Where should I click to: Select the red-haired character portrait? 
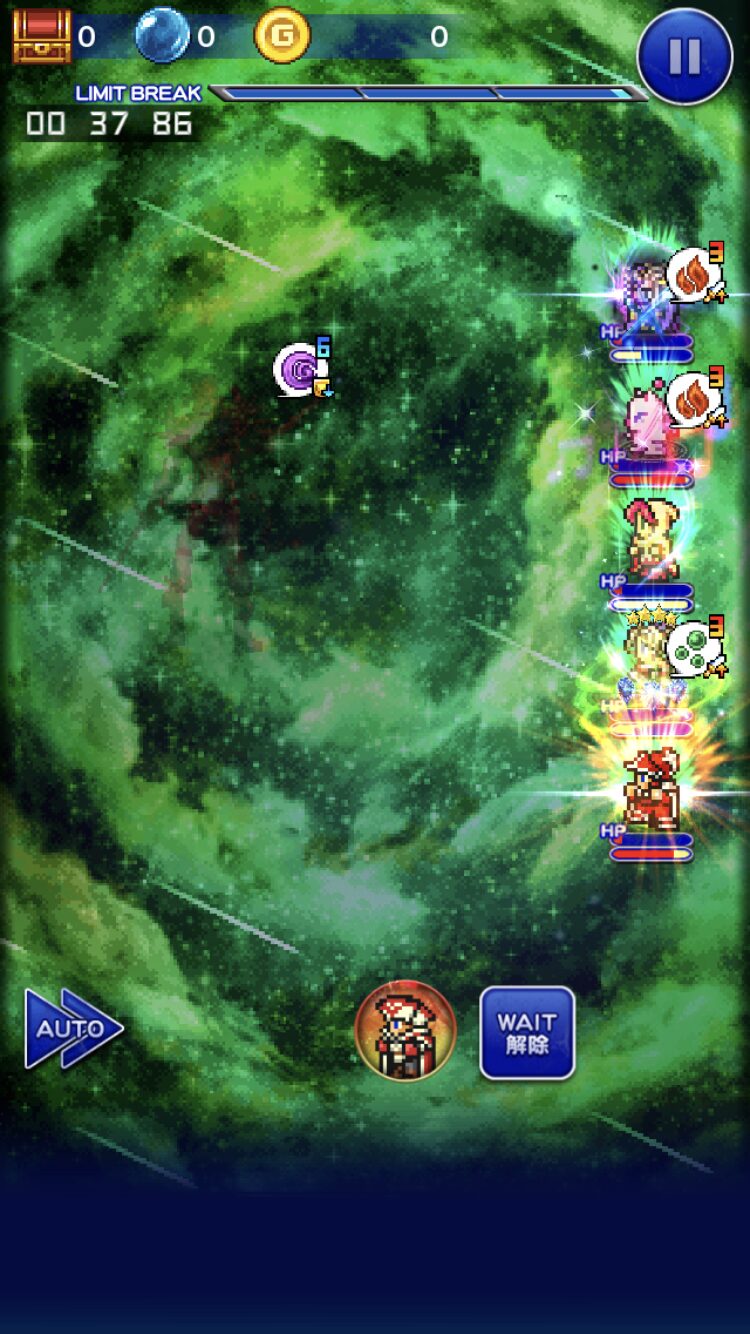(x=405, y=1031)
